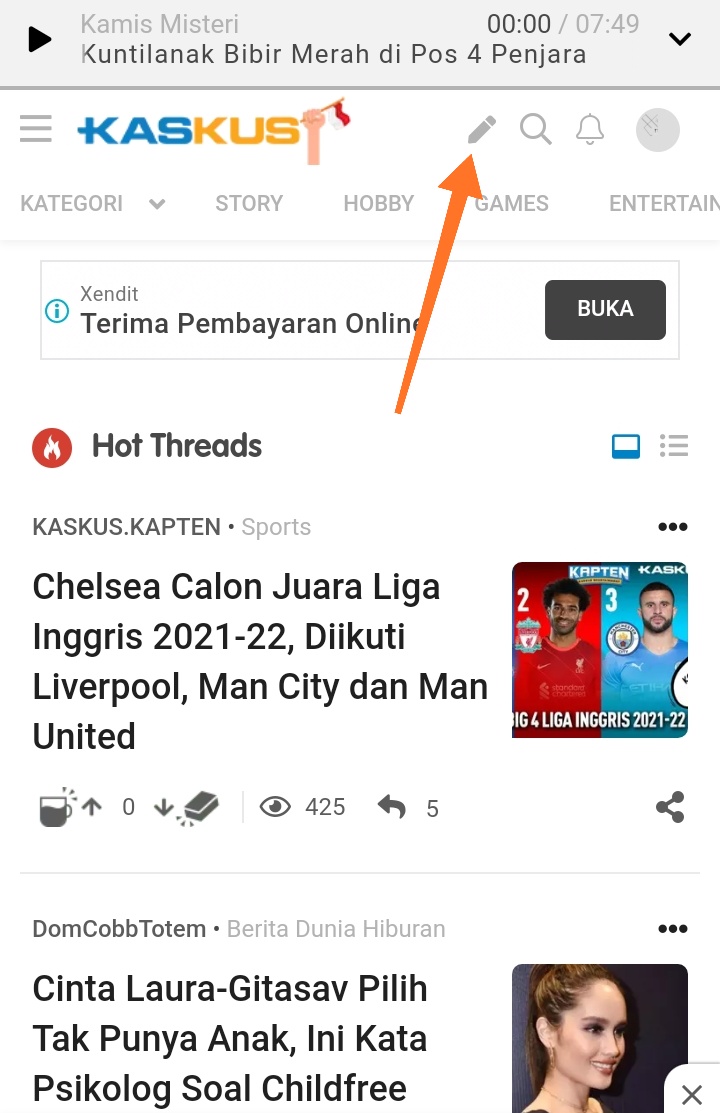This screenshot has height=1113, width=720.
Task: Open the hamburger menu
Action: [x=36, y=128]
